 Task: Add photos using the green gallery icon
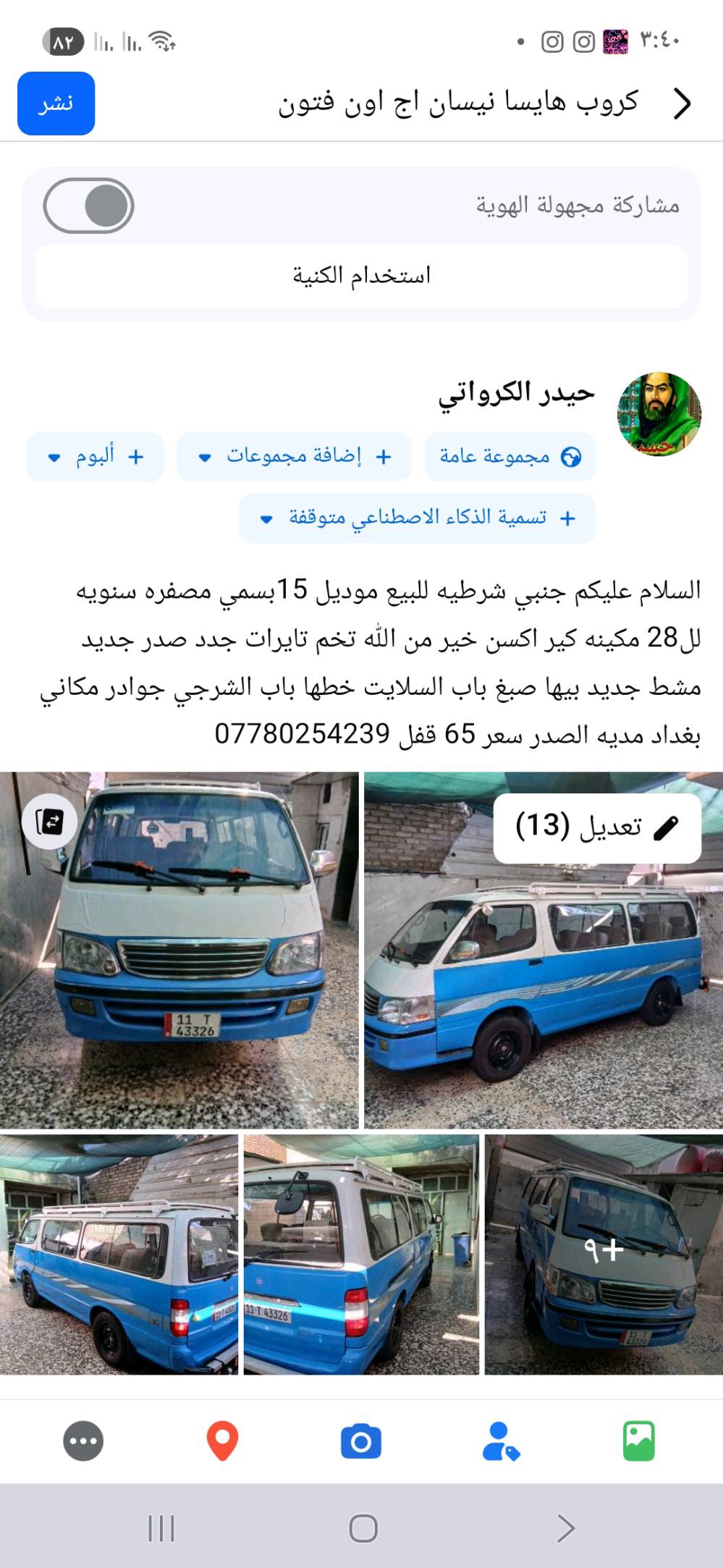pos(638,1441)
